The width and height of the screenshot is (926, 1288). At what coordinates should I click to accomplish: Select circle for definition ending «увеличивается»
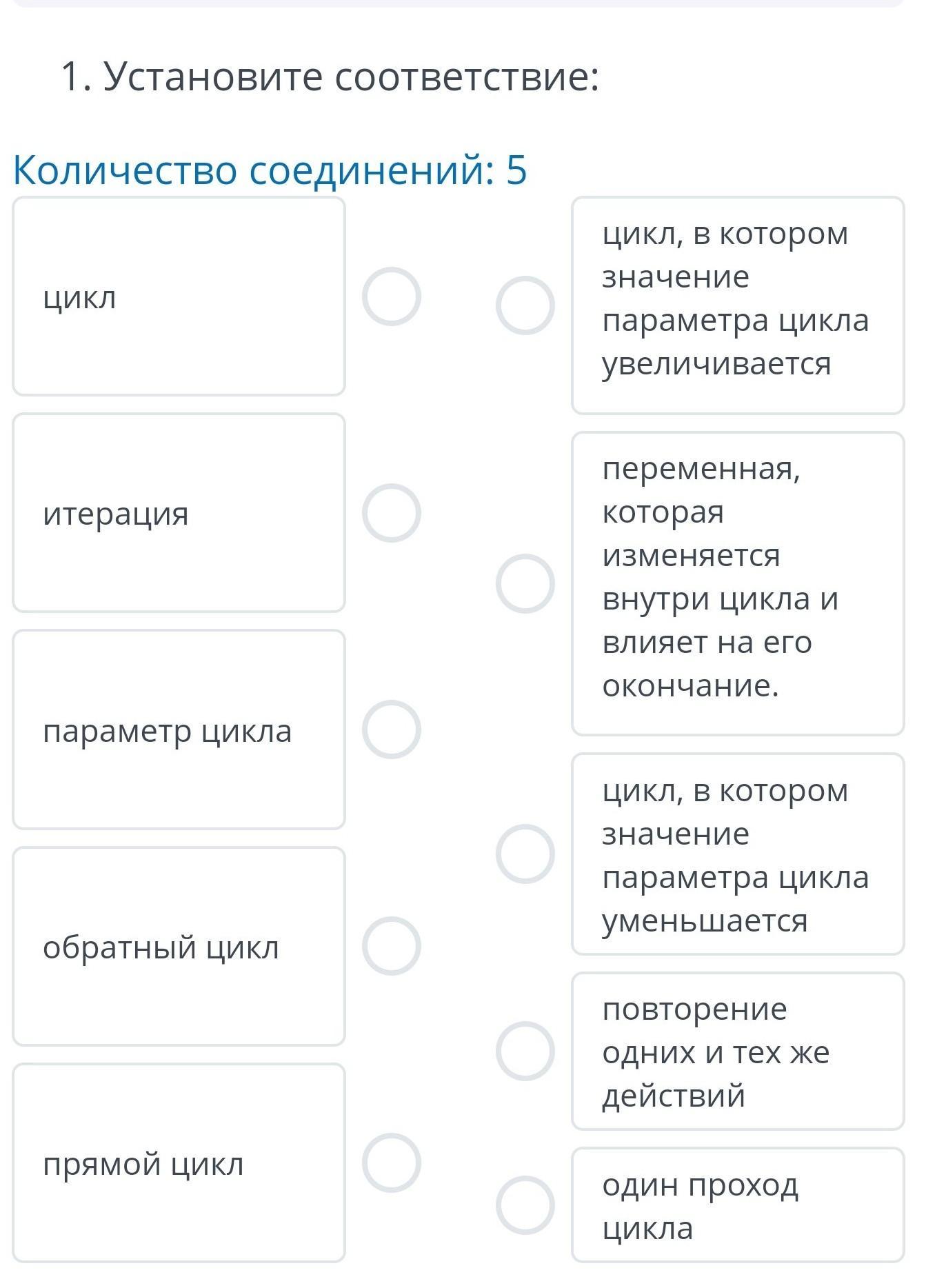coord(525,305)
